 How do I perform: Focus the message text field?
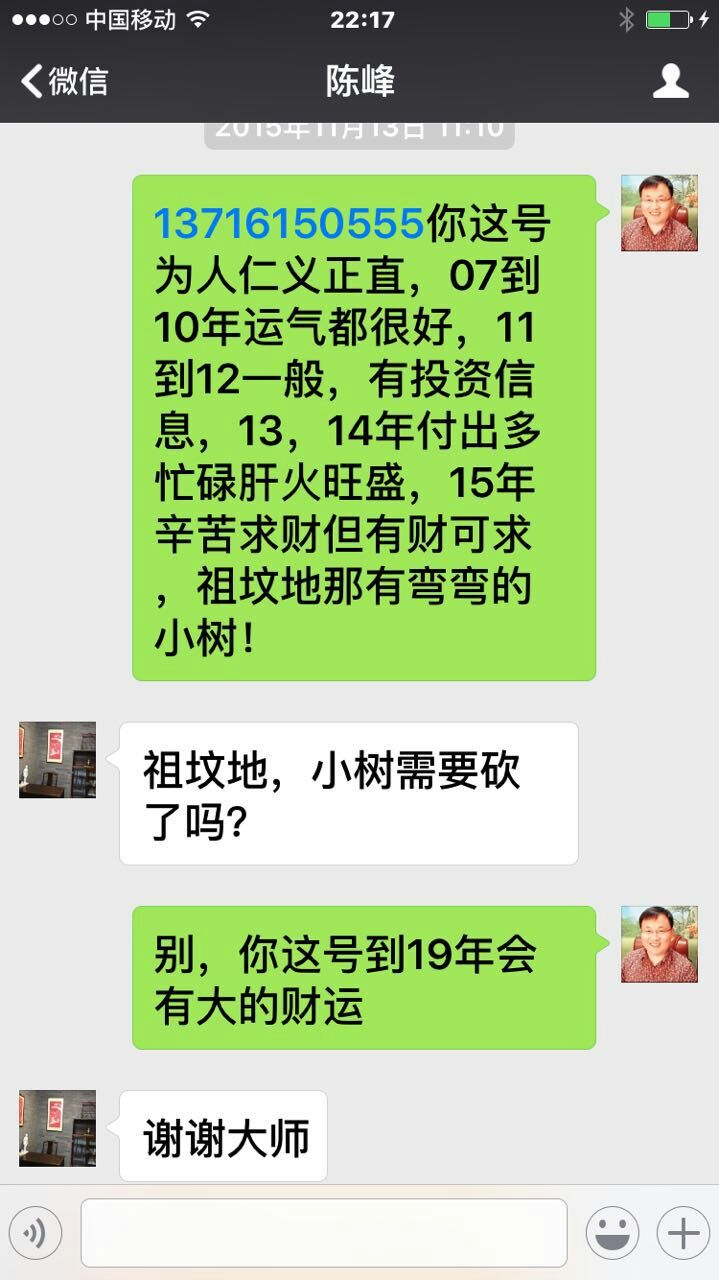point(323,1234)
